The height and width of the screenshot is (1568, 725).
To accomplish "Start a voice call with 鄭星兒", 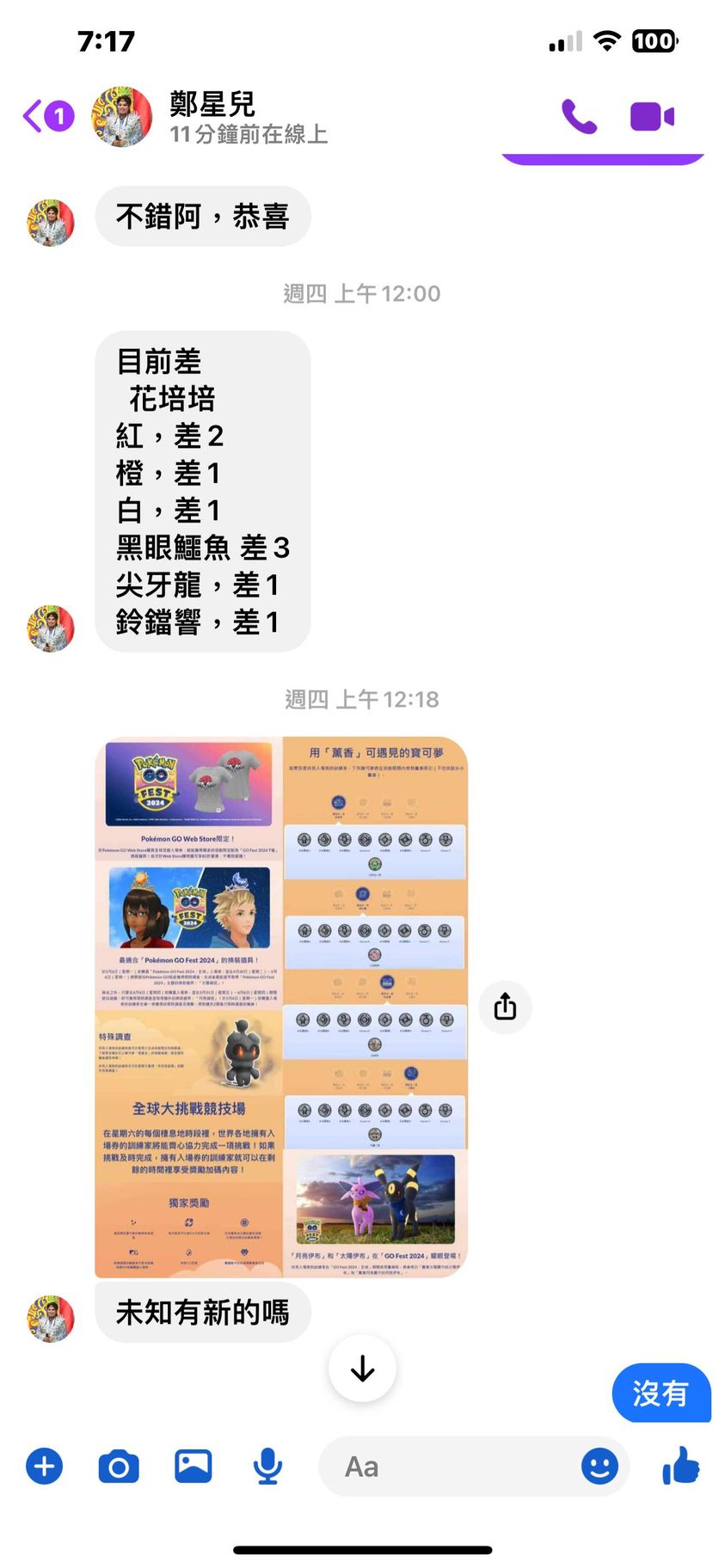I will coord(579,116).
